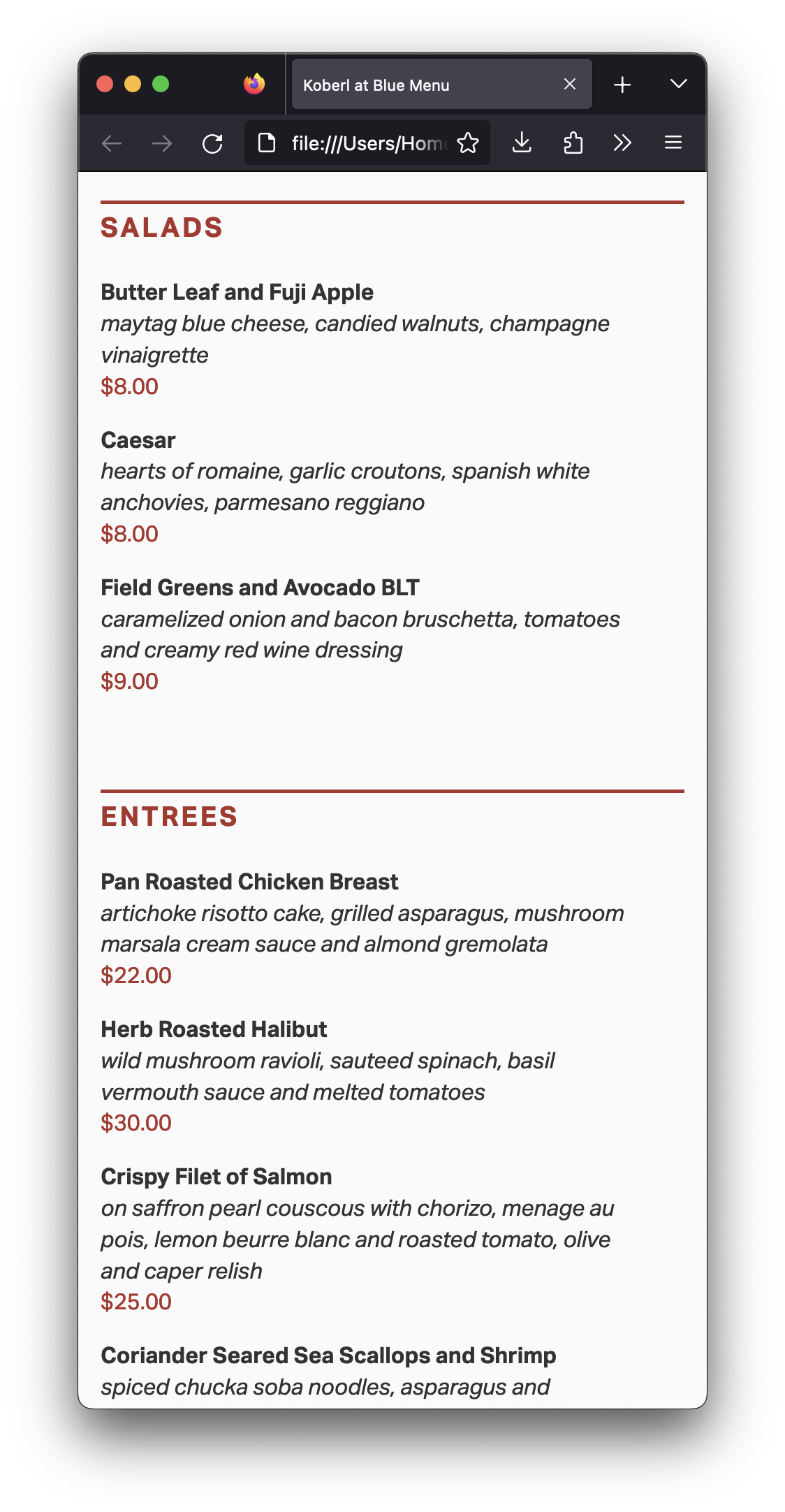The image size is (785, 1512).
Task: Maximize the window with green button
Action: [x=161, y=85]
